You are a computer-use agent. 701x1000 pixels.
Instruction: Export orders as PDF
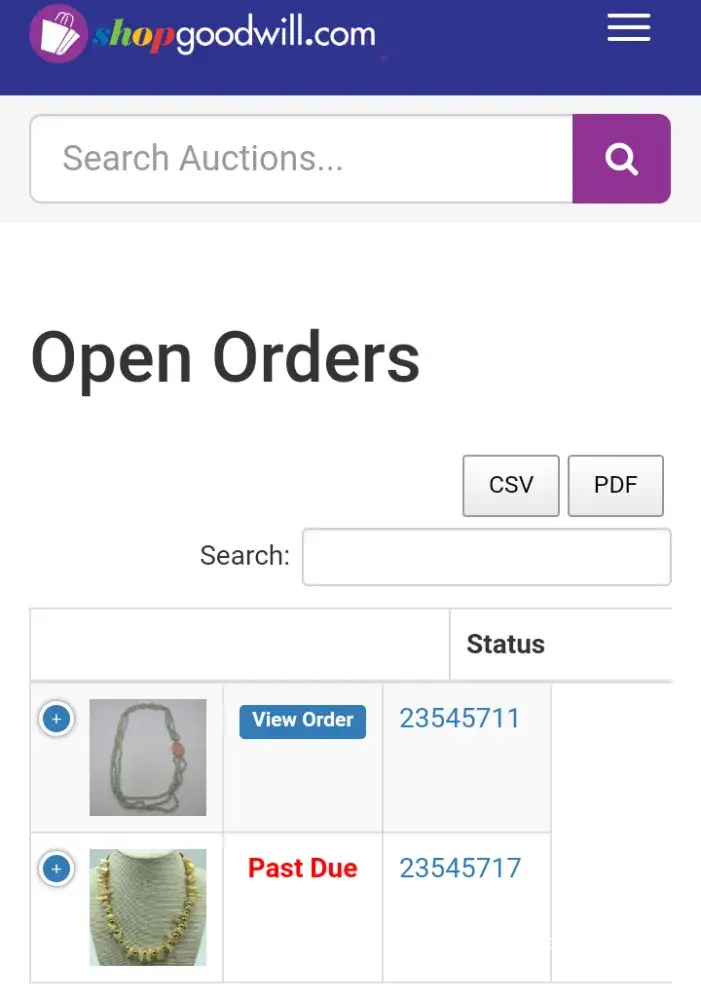(x=615, y=485)
